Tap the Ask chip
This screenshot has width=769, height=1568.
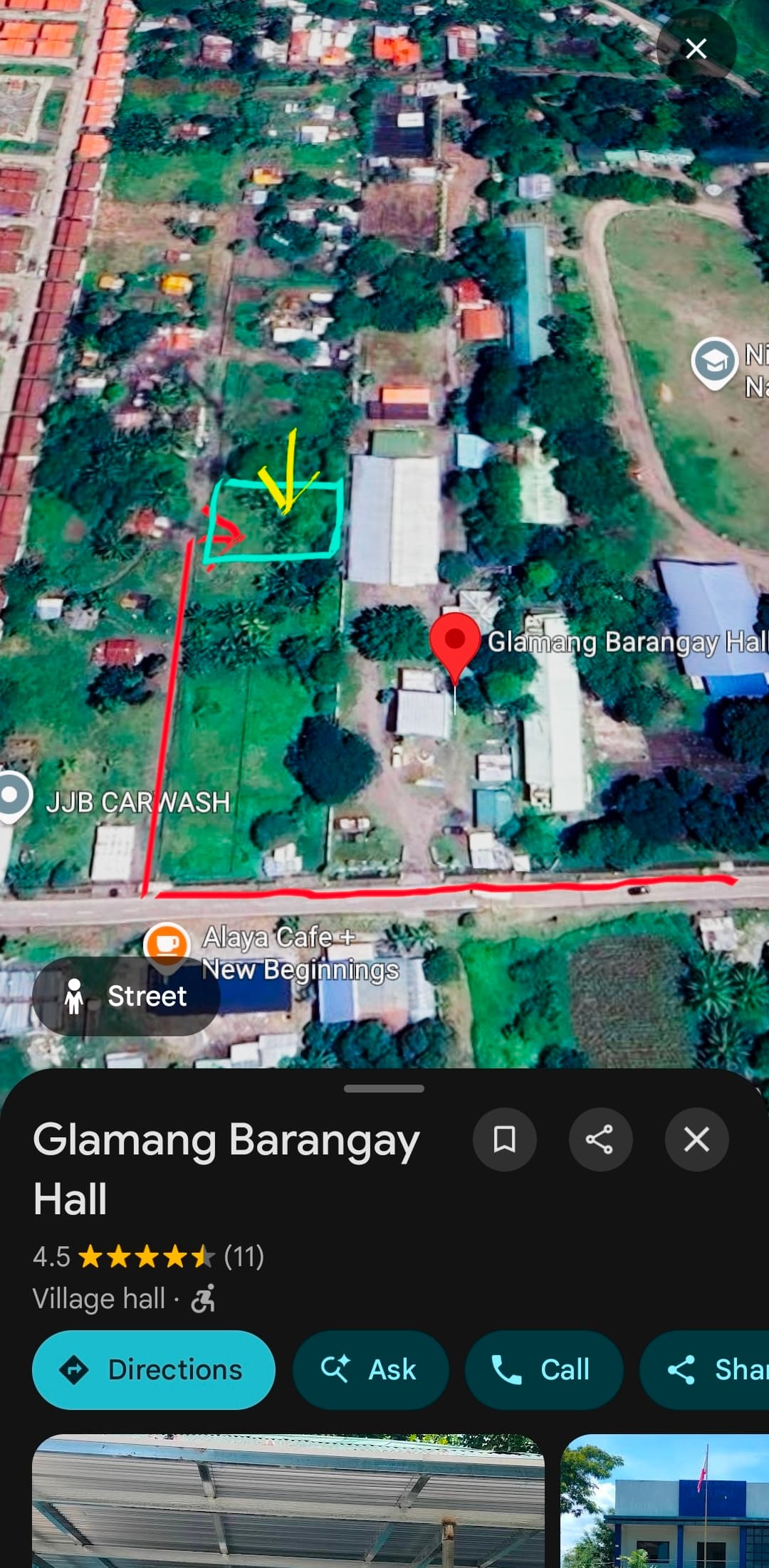click(370, 1369)
